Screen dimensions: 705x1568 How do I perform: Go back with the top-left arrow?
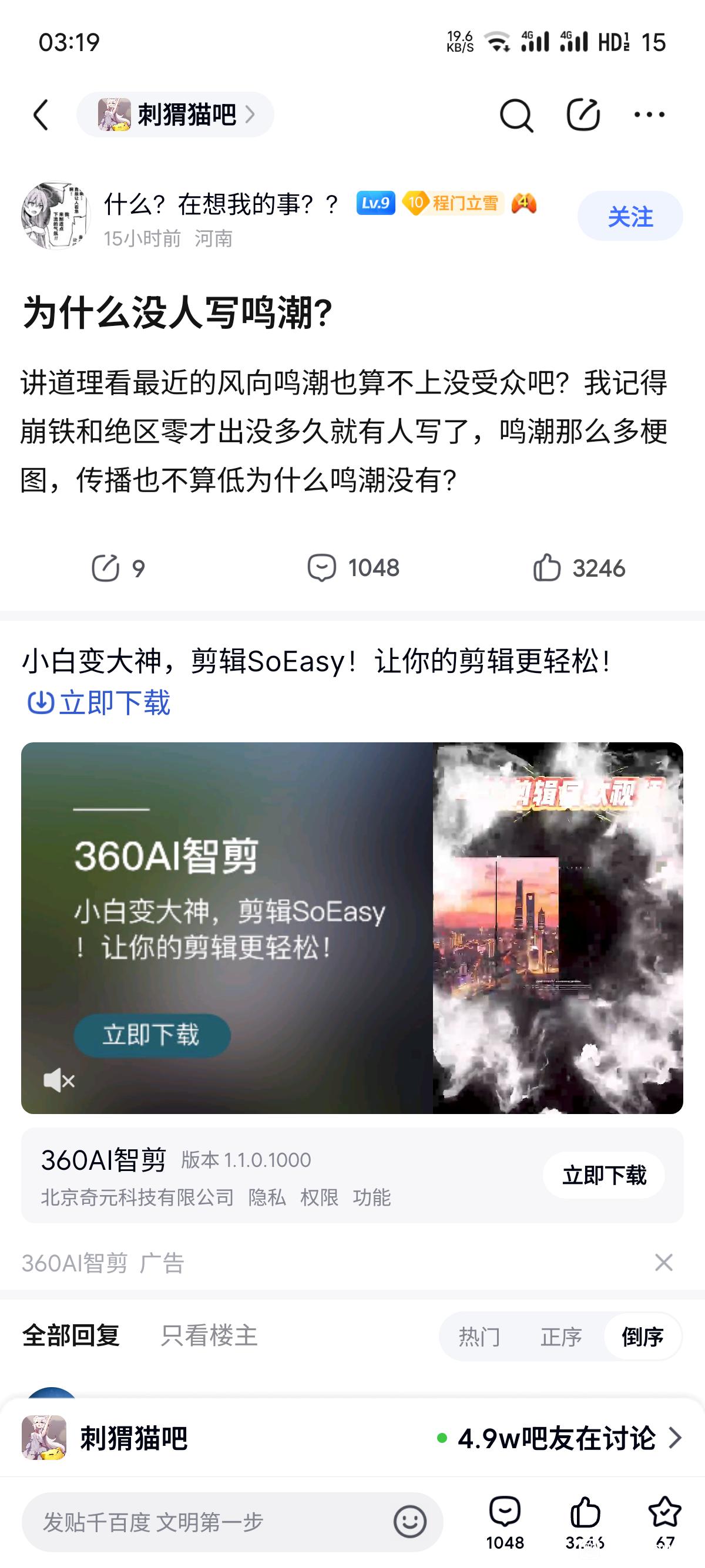point(41,115)
